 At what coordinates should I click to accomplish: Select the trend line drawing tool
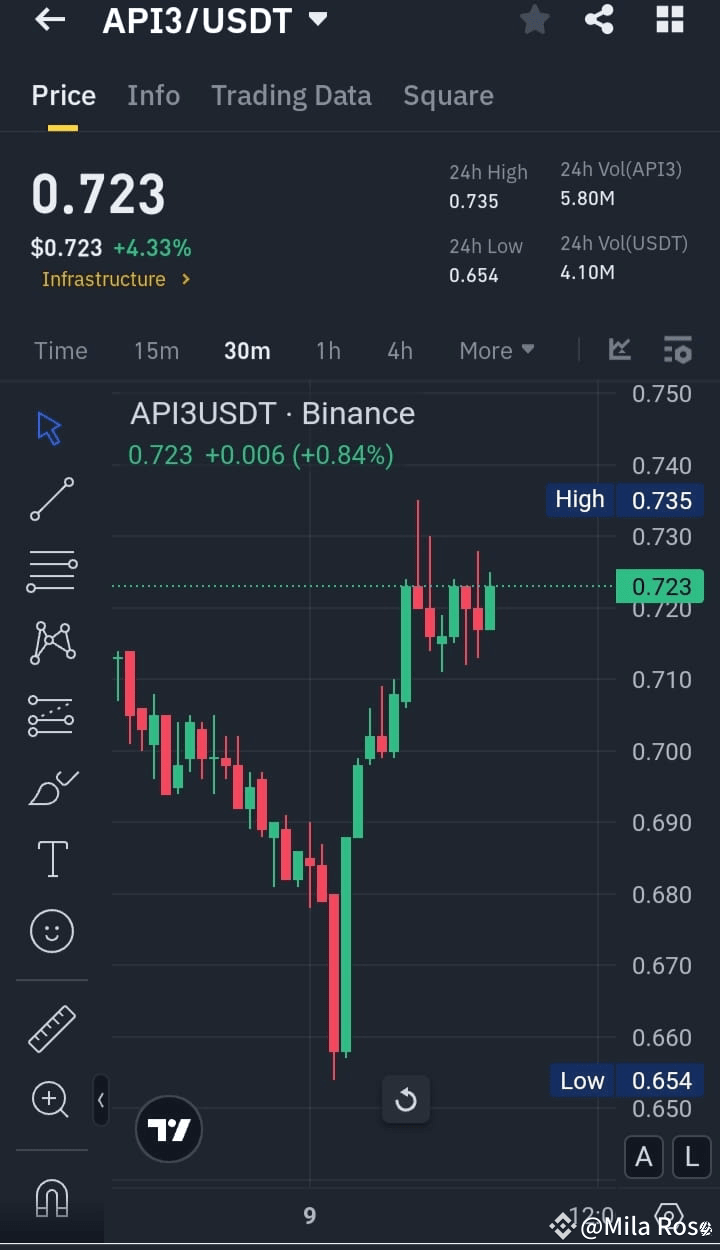48,498
